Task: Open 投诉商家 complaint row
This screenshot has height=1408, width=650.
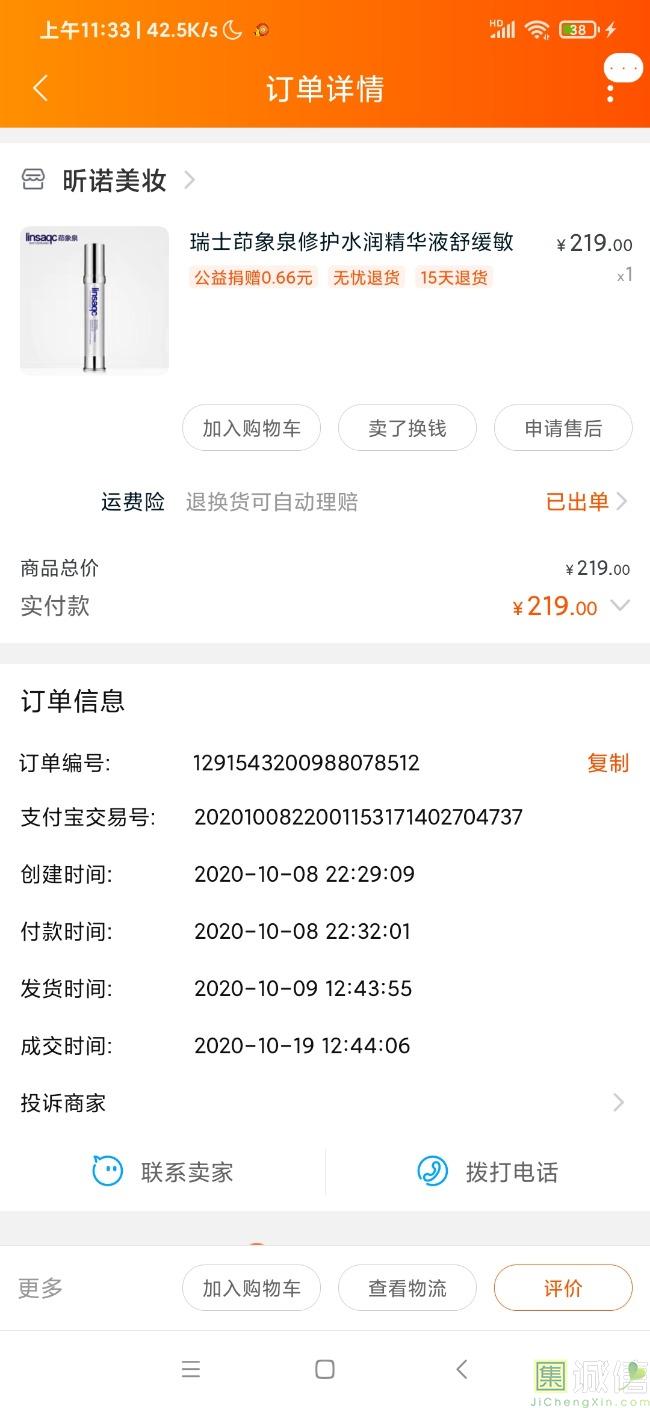Action: pos(324,1103)
